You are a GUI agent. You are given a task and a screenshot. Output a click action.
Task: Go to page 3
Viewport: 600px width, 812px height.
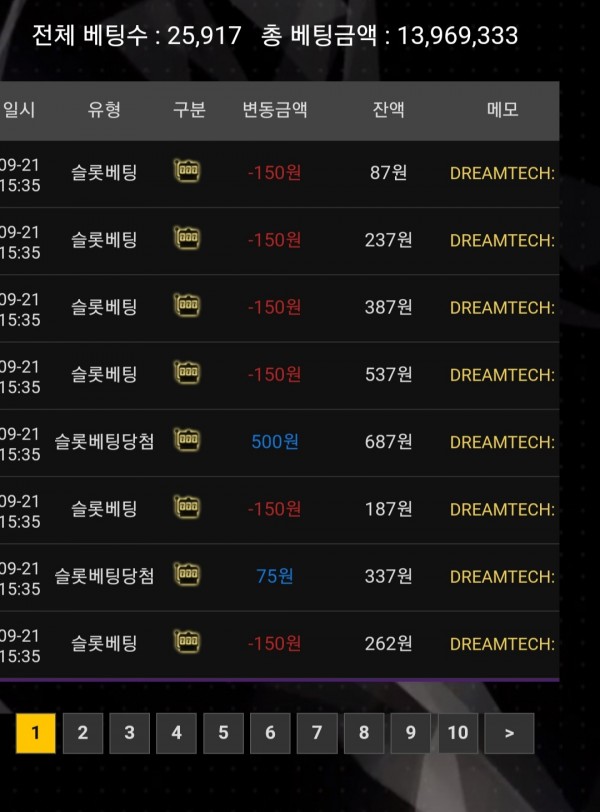point(129,733)
